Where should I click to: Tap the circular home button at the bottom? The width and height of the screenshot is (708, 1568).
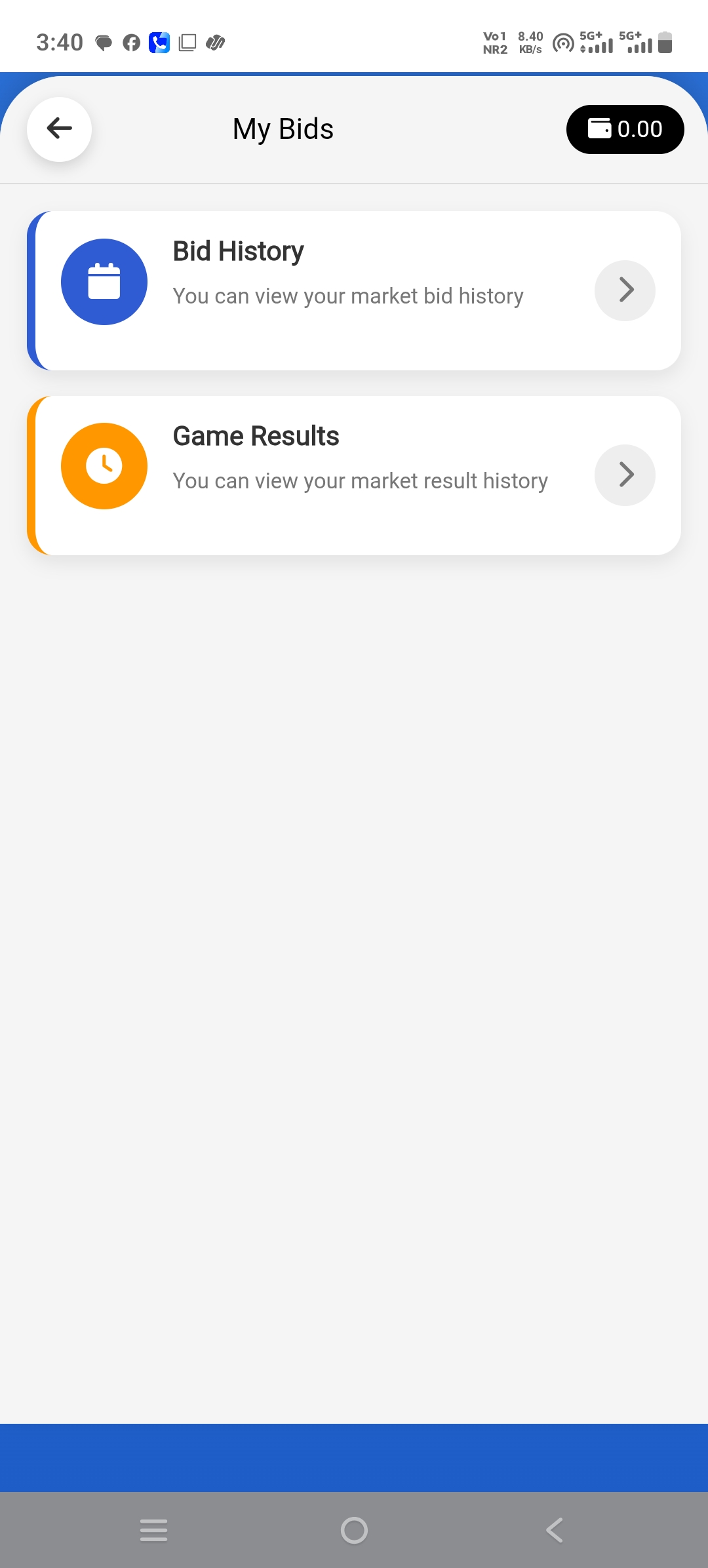point(354,1531)
